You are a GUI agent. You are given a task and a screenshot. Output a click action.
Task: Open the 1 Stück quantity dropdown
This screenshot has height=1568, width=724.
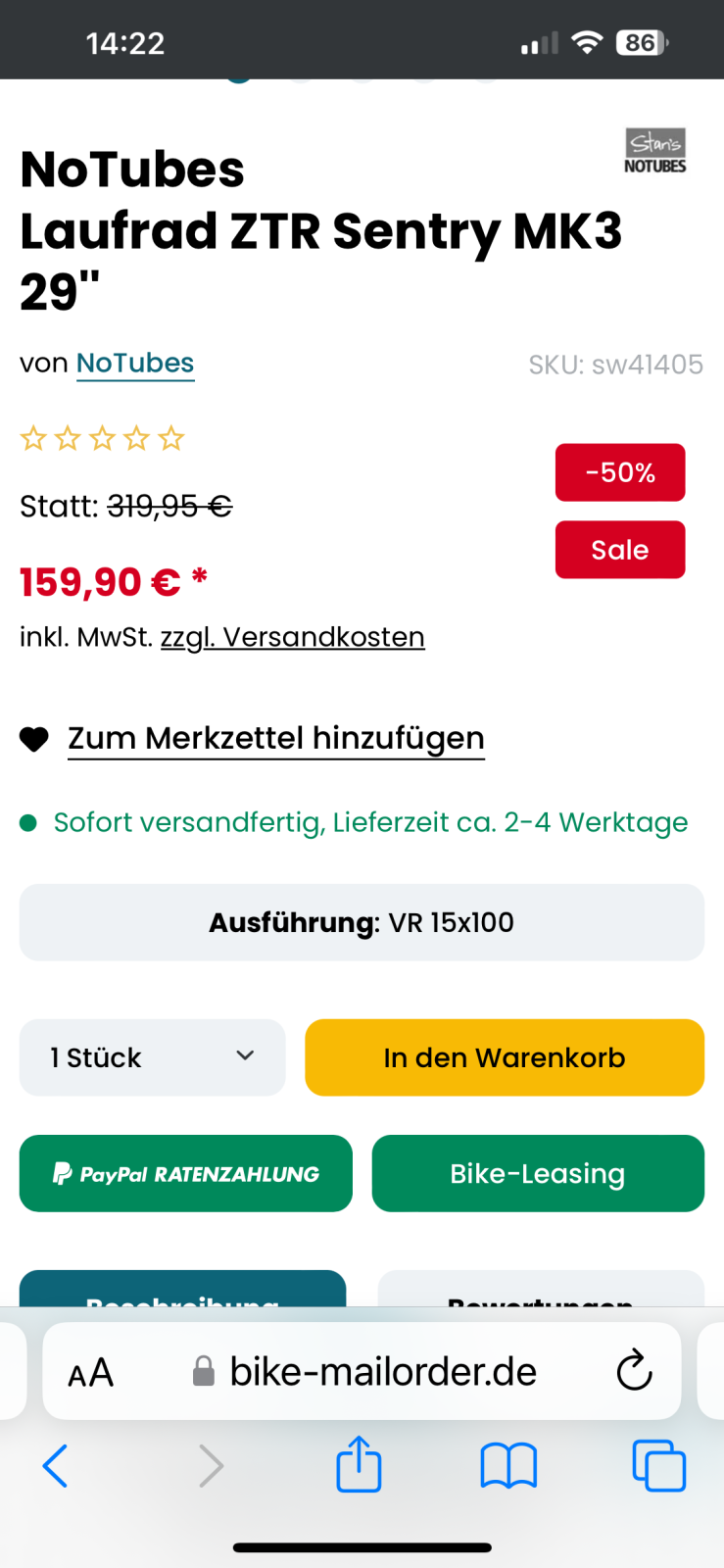(152, 1057)
